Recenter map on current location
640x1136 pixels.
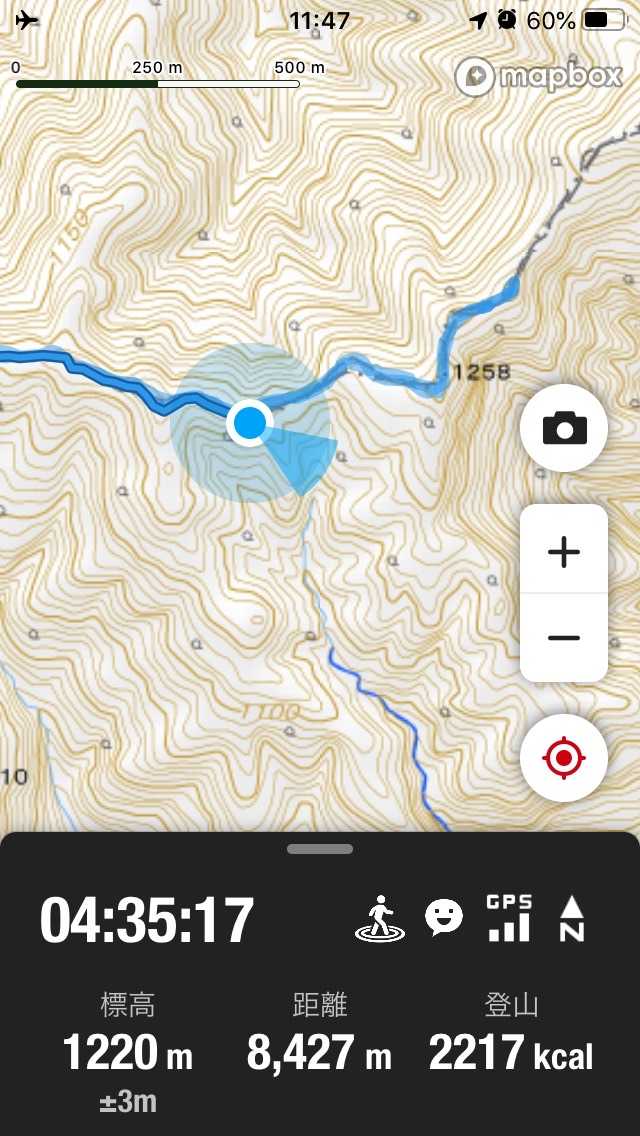click(x=564, y=758)
